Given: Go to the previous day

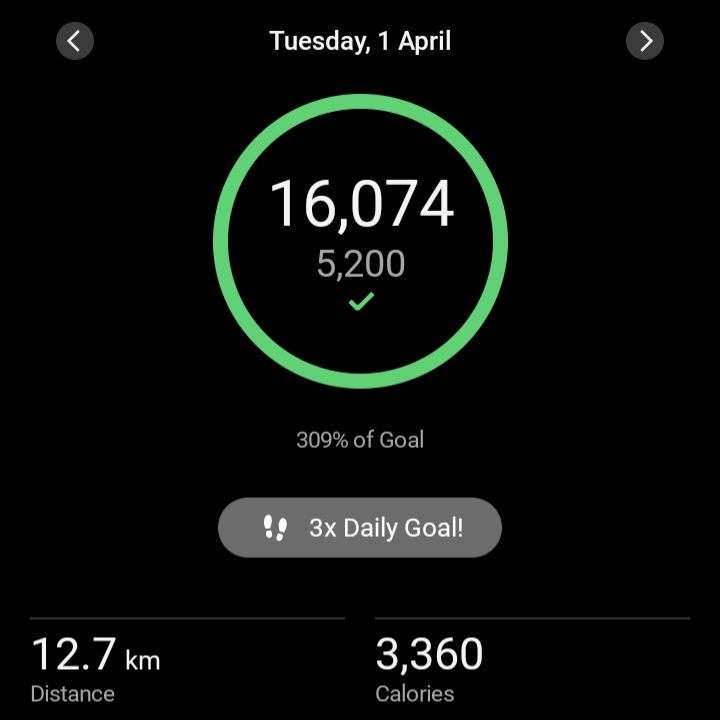Looking at the screenshot, I should (x=75, y=41).
